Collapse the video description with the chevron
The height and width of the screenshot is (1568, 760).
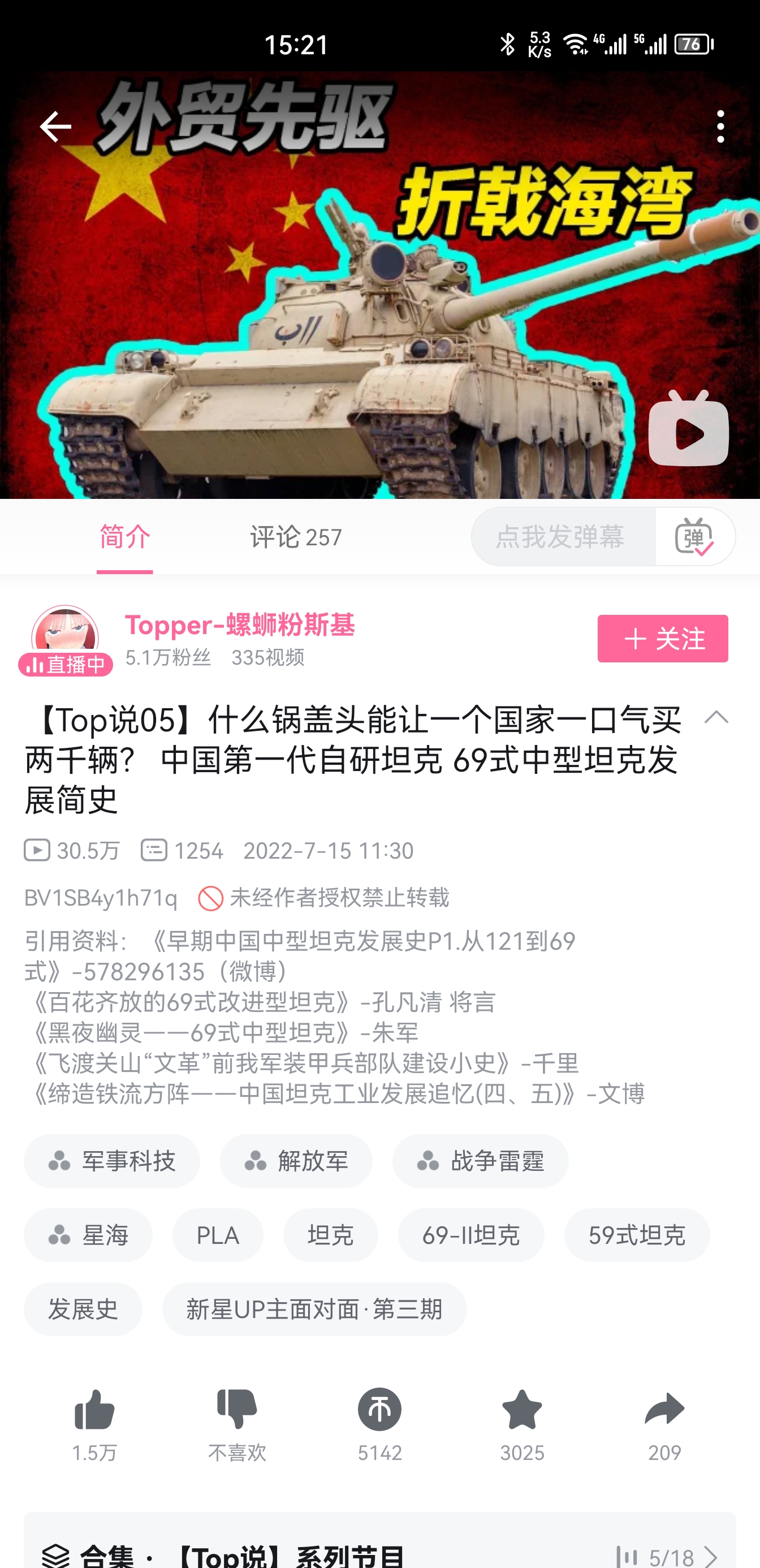pos(718,719)
